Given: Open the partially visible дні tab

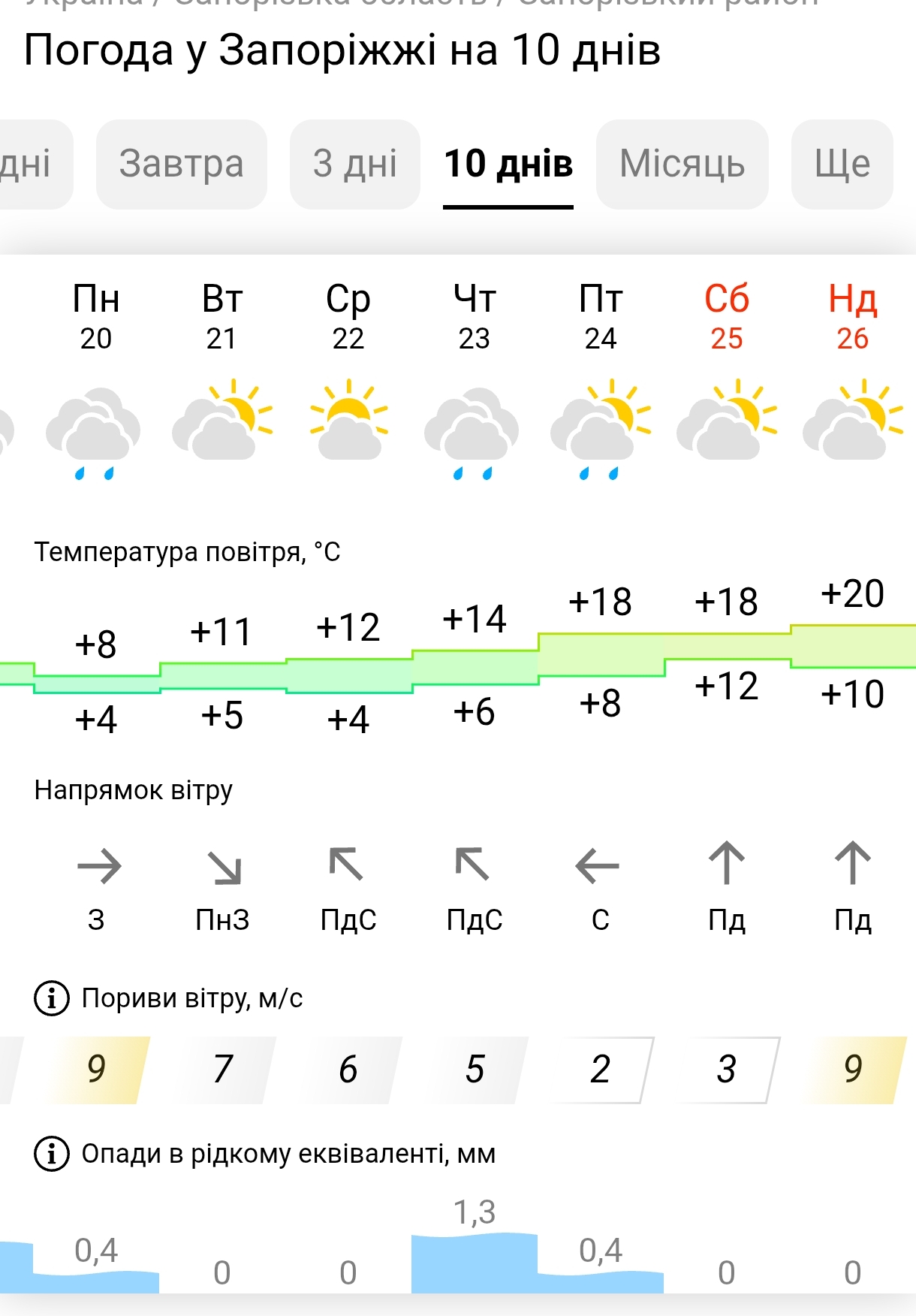Looking at the screenshot, I should (30, 164).
